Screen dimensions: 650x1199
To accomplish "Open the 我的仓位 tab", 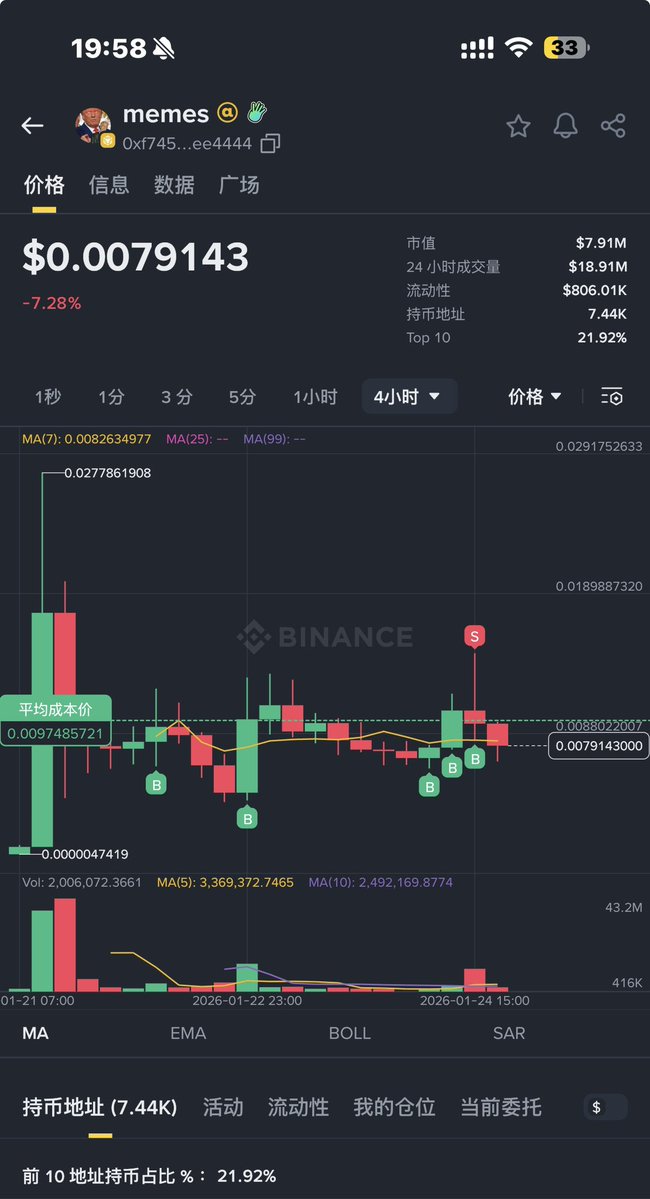I will (394, 1107).
